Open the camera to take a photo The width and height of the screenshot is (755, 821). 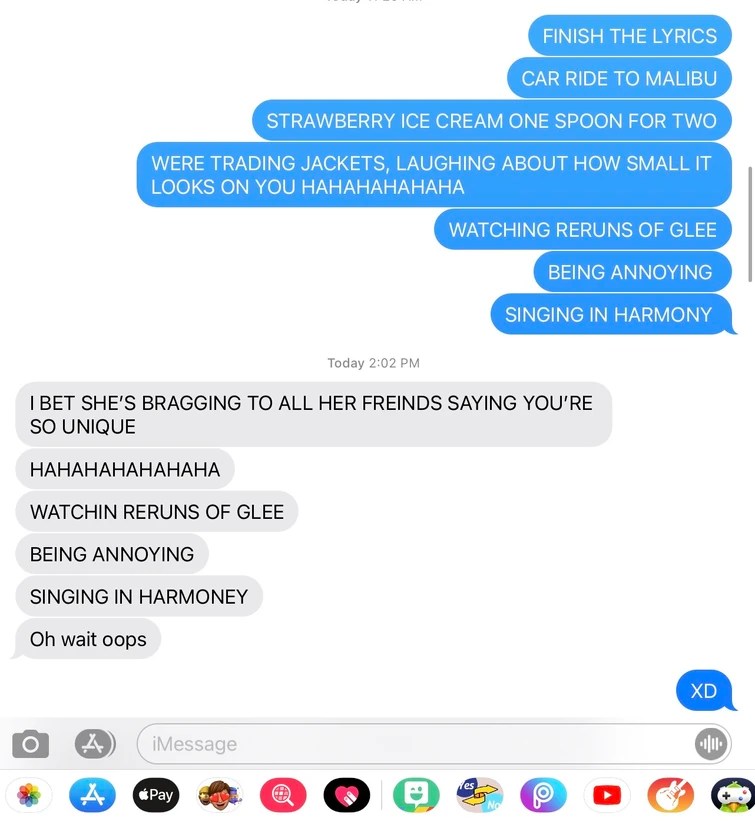click(x=30, y=744)
